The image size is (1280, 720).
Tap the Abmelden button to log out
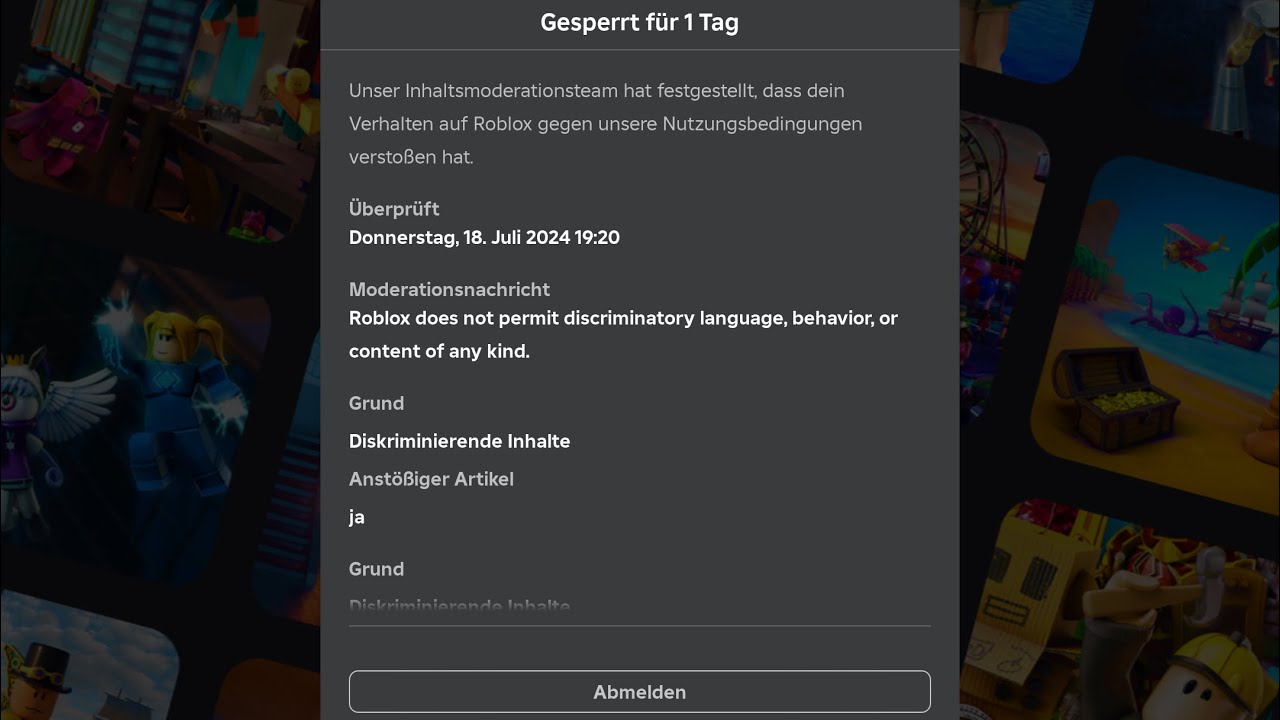(639, 692)
